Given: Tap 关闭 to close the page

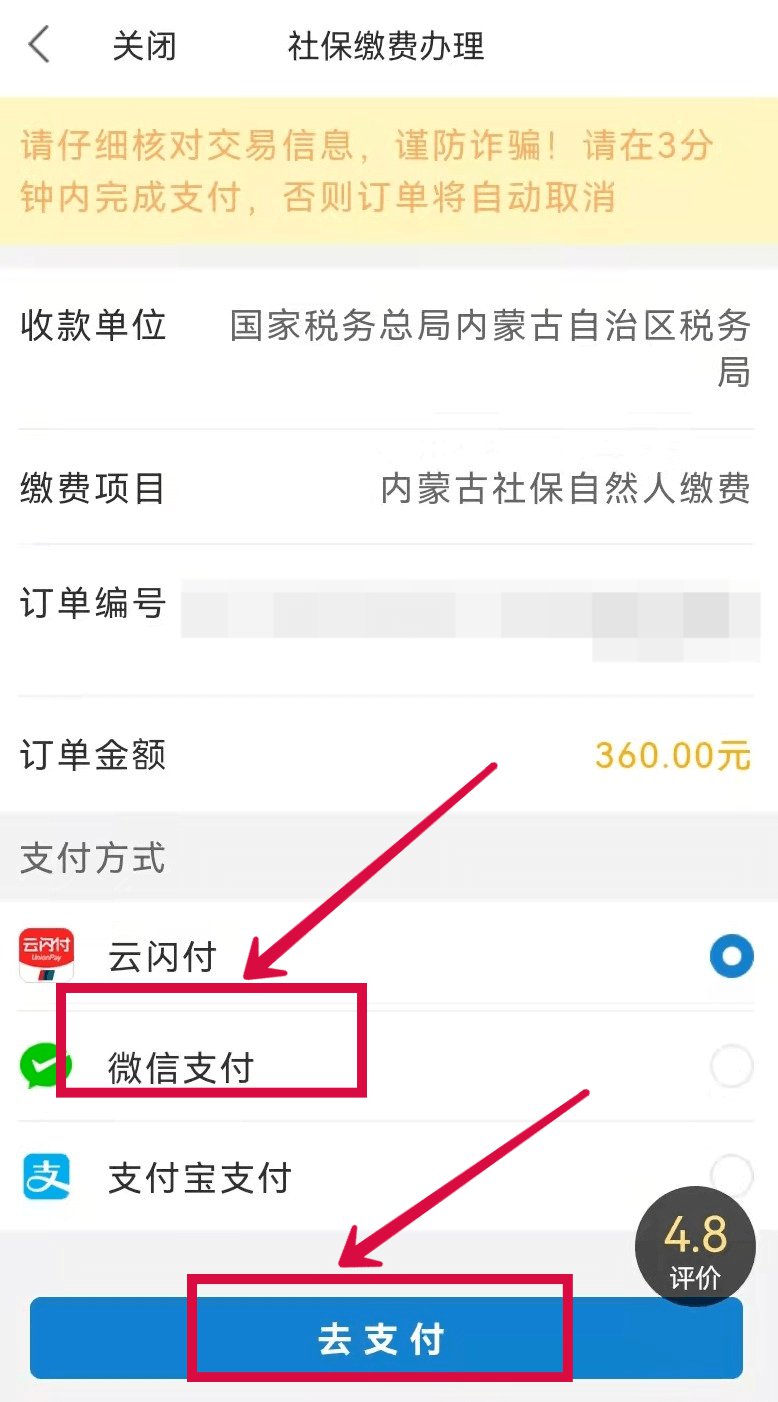Looking at the screenshot, I should [144, 46].
